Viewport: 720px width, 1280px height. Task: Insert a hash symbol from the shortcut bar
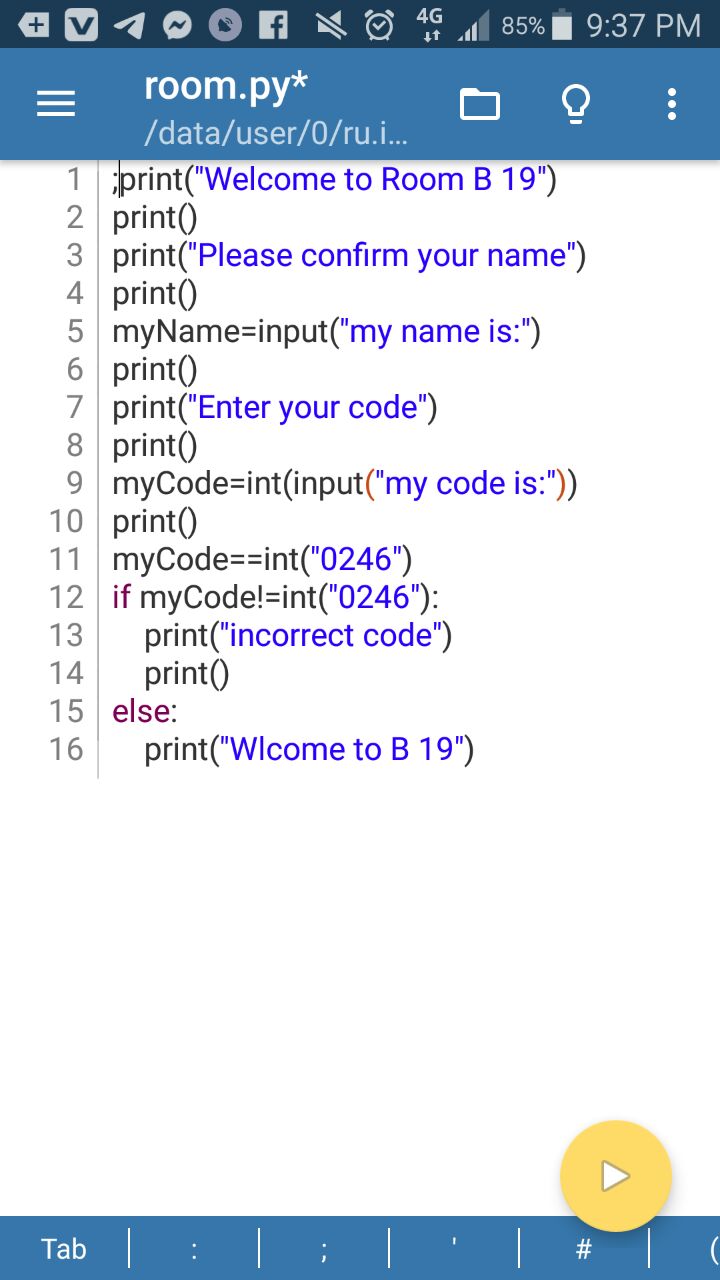click(584, 1248)
